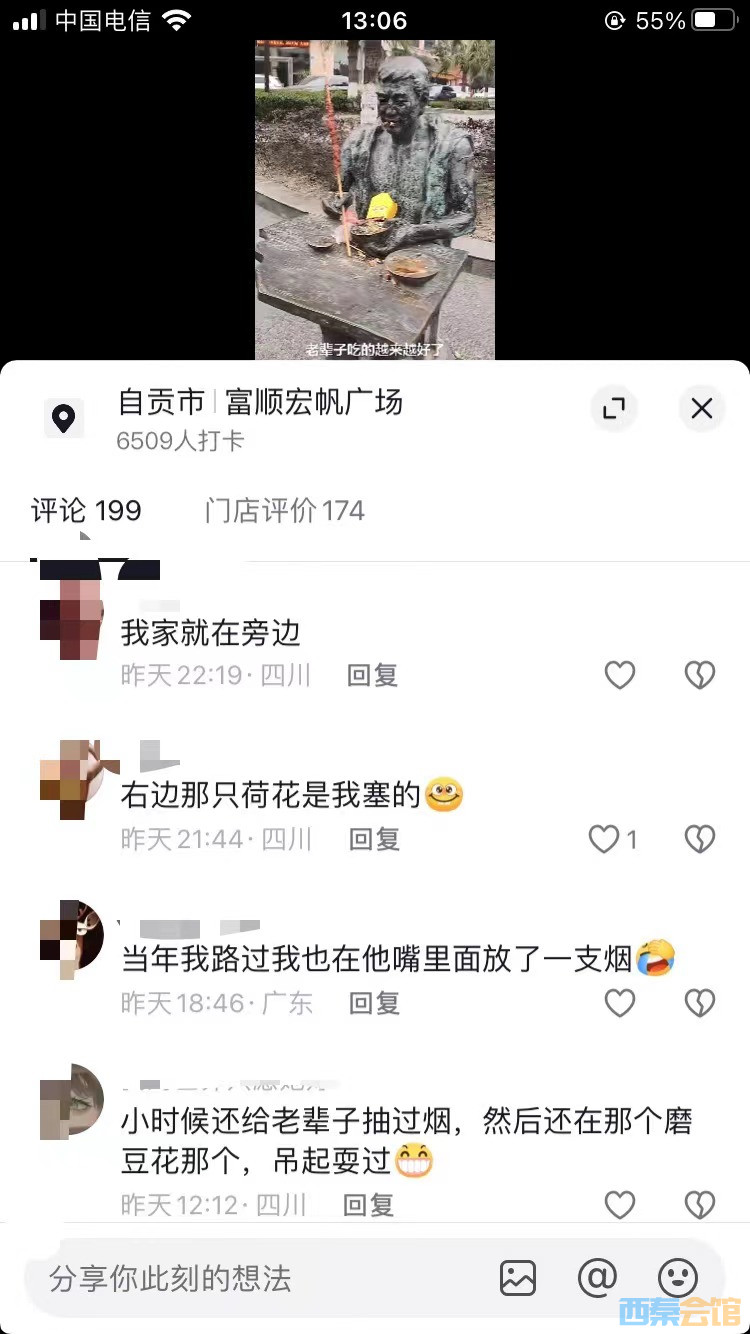
Task: Reply to the comment 小时候还给老辈子抽过烟
Action: click(368, 1205)
